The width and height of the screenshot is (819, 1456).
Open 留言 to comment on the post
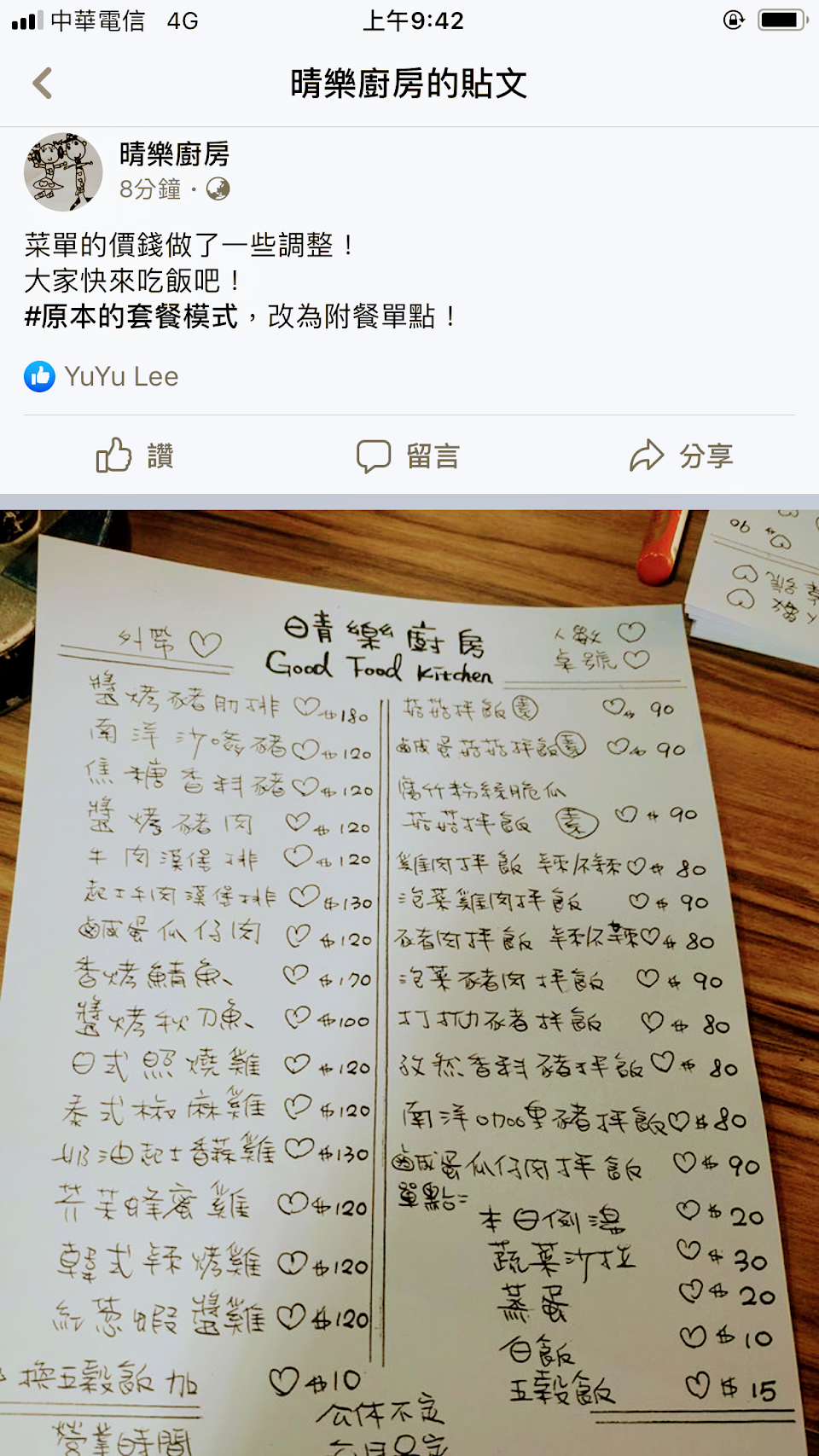(408, 455)
